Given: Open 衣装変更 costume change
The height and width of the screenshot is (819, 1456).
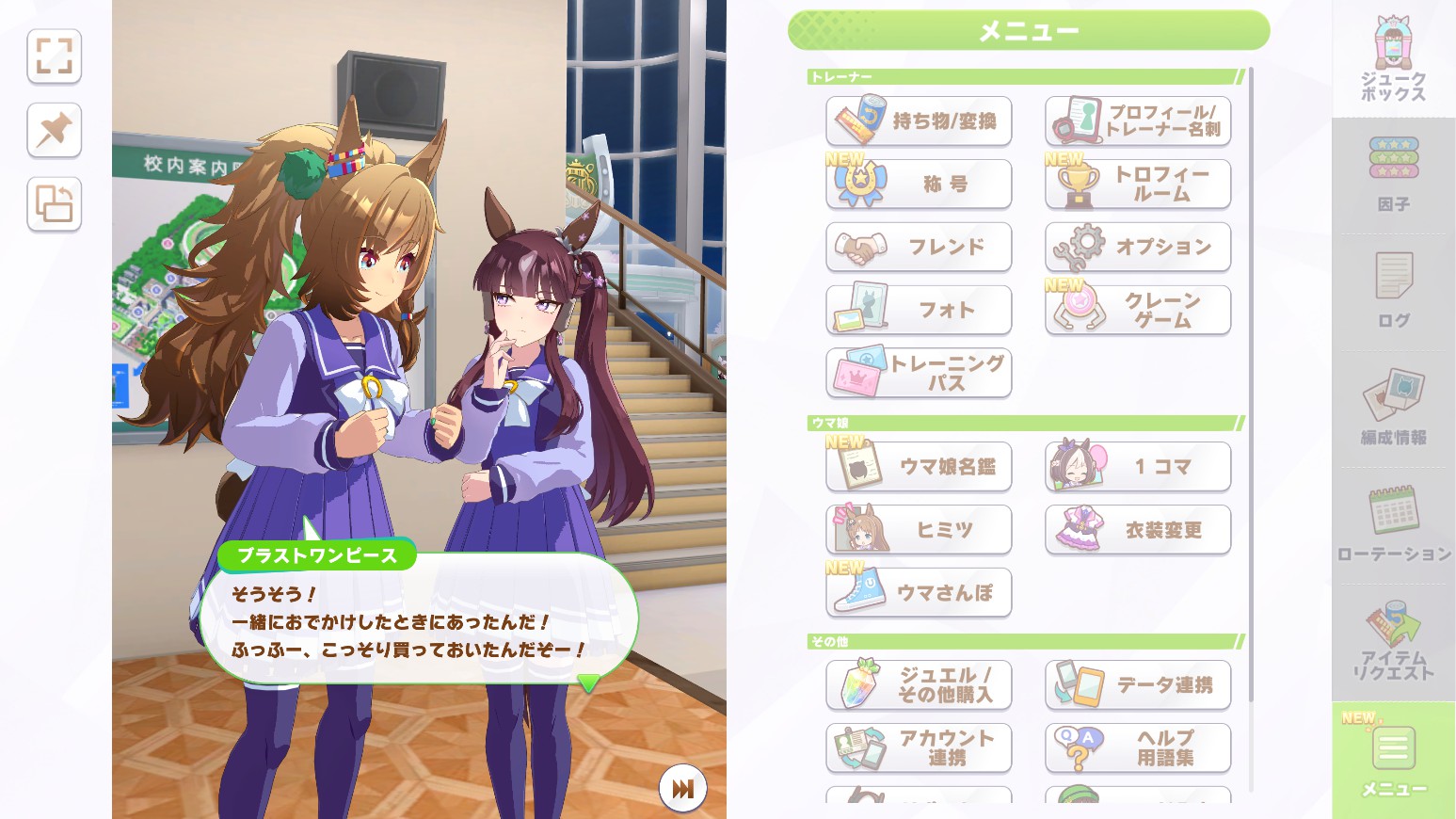Looking at the screenshot, I should point(1138,529).
